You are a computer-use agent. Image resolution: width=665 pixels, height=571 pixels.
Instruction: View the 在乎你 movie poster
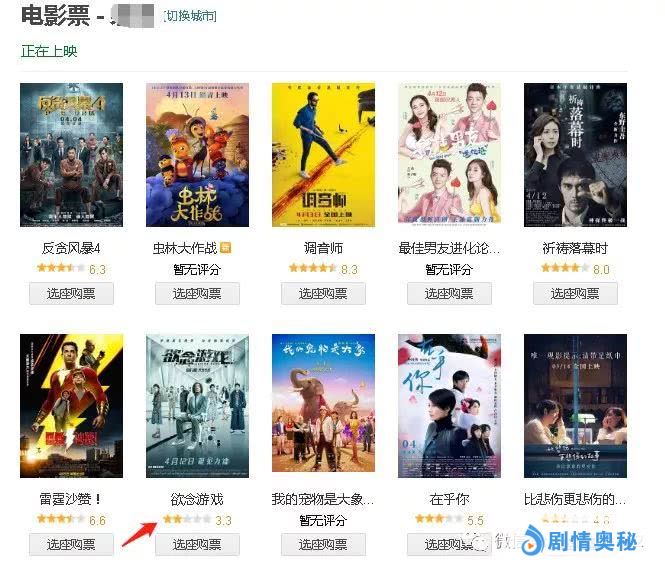pyautogui.click(x=449, y=406)
